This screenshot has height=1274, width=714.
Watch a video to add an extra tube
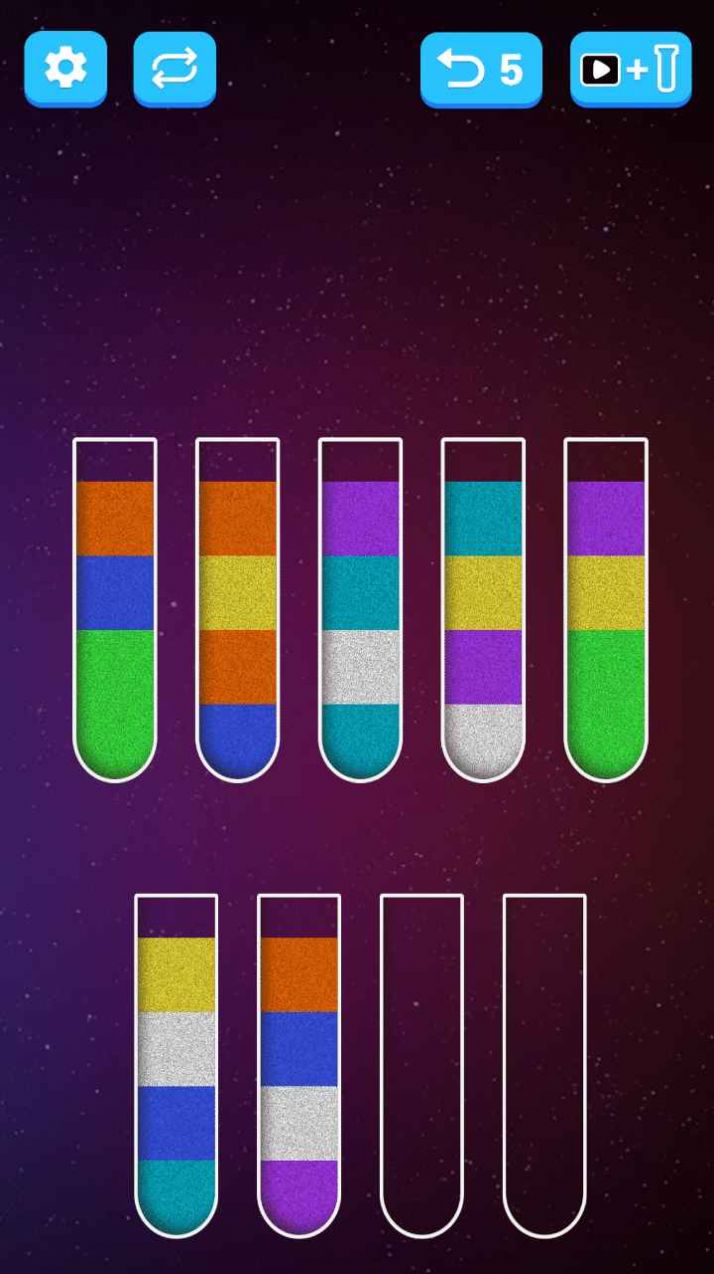pyautogui.click(x=630, y=69)
